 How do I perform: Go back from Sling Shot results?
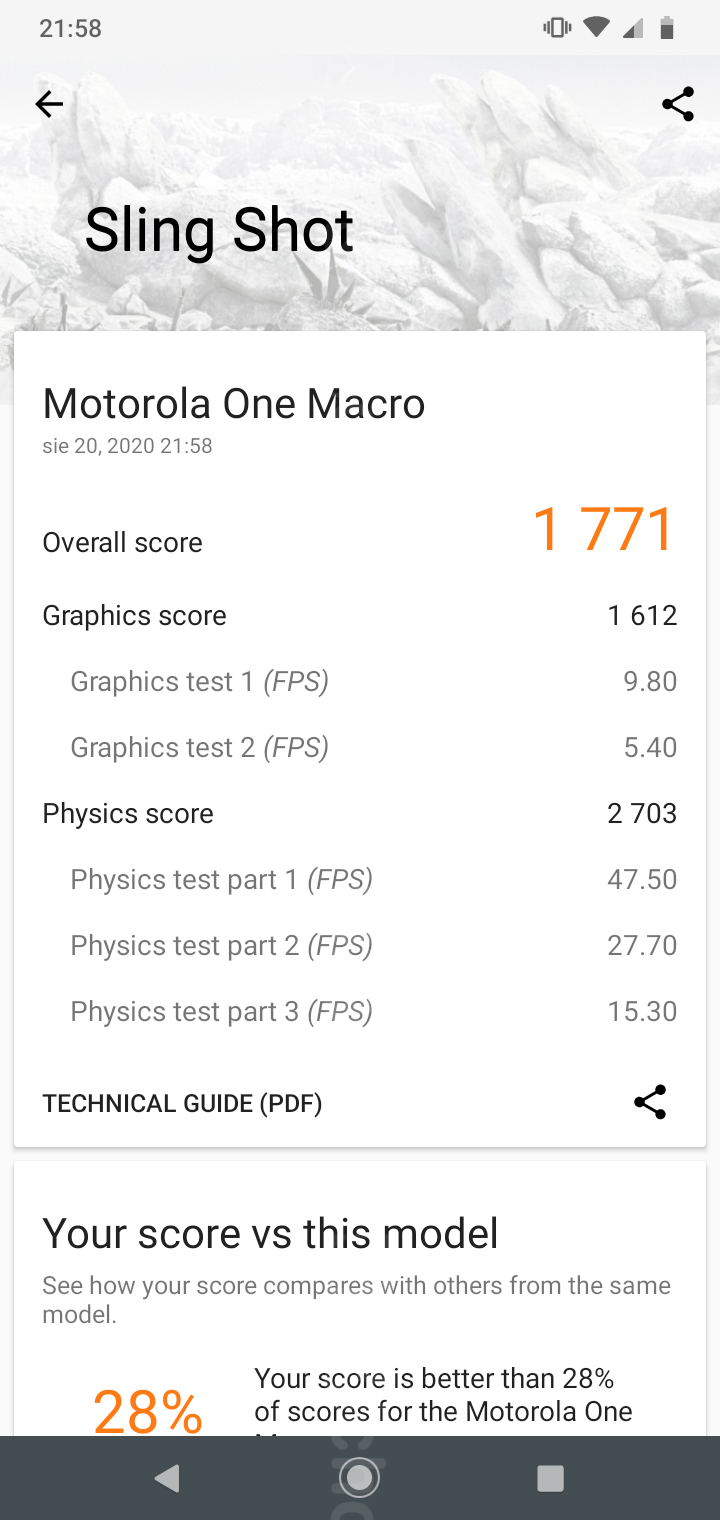click(x=49, y=104)
